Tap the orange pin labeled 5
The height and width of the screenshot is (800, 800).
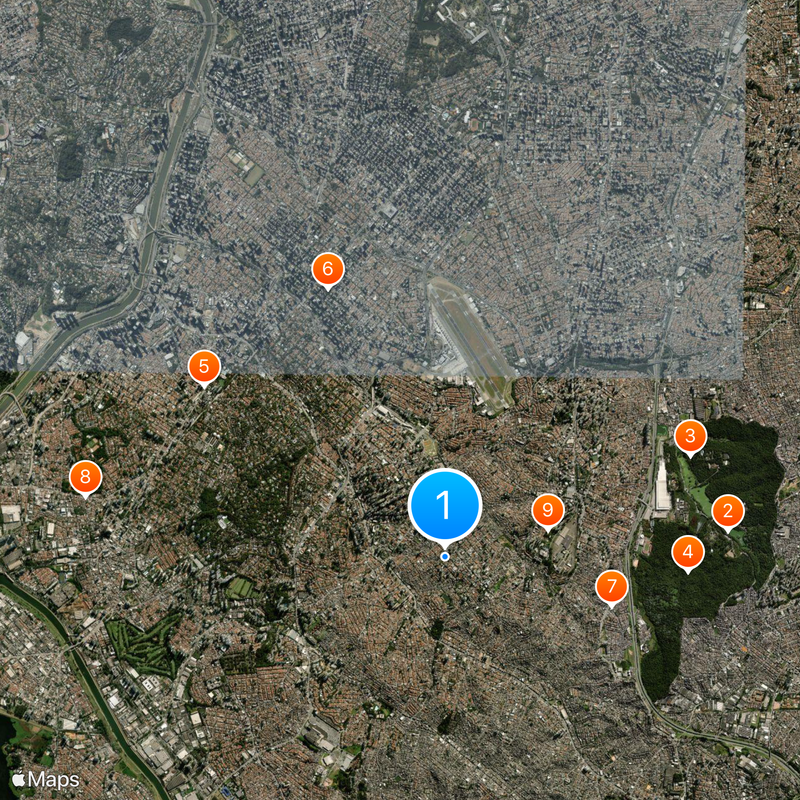tap(204, 366)
